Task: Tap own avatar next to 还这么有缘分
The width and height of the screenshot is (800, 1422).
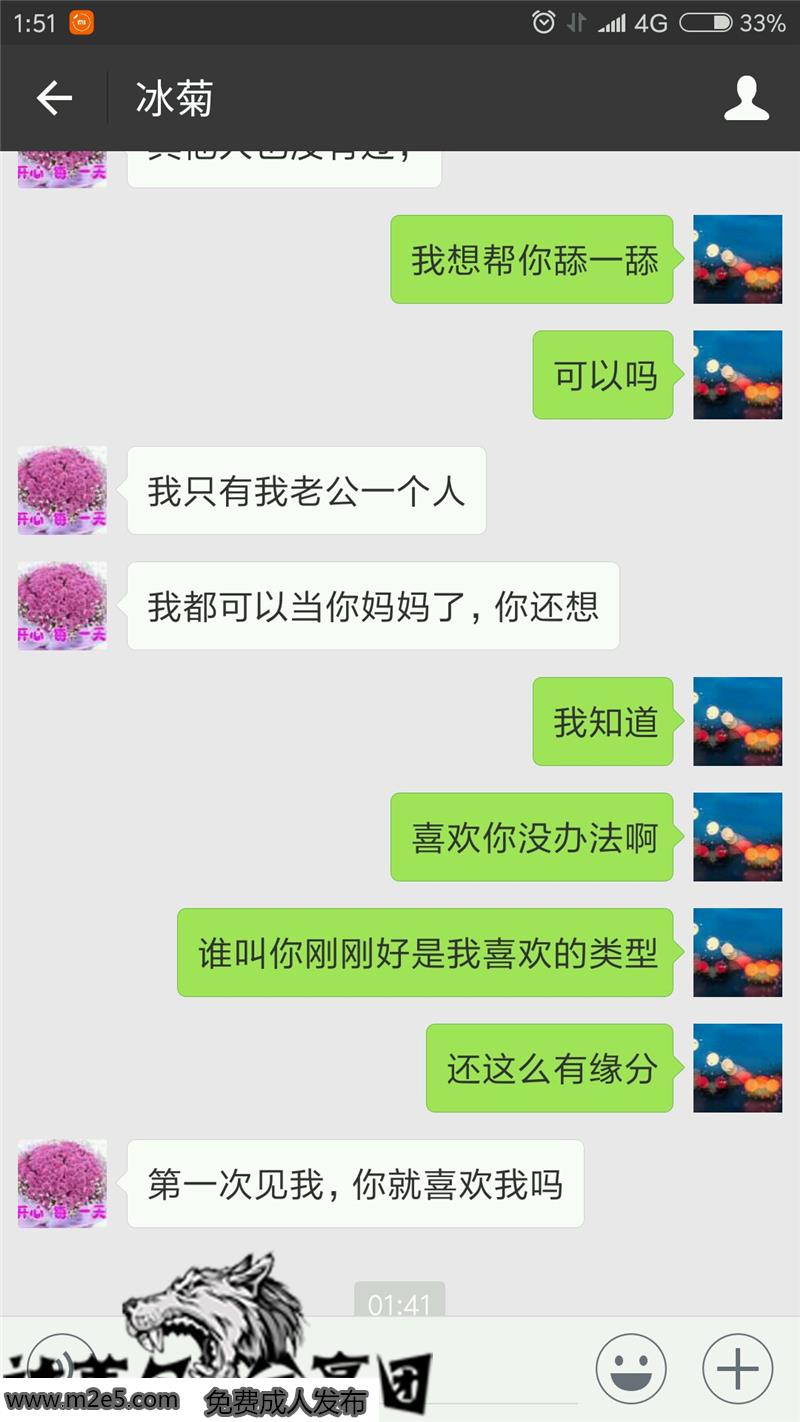Action: [737, 1068]
